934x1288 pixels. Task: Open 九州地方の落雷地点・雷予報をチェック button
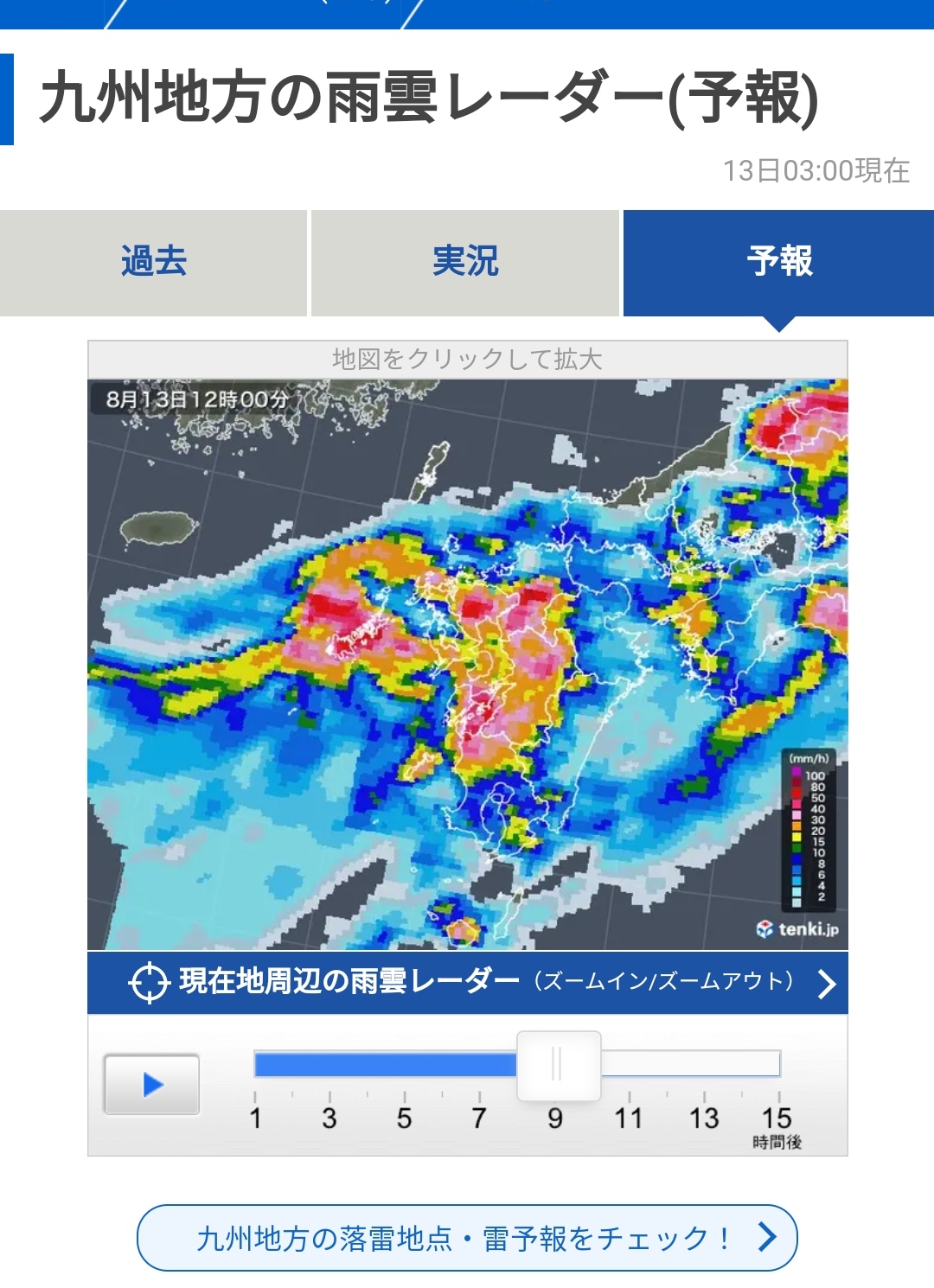[x=467, y=1238]
